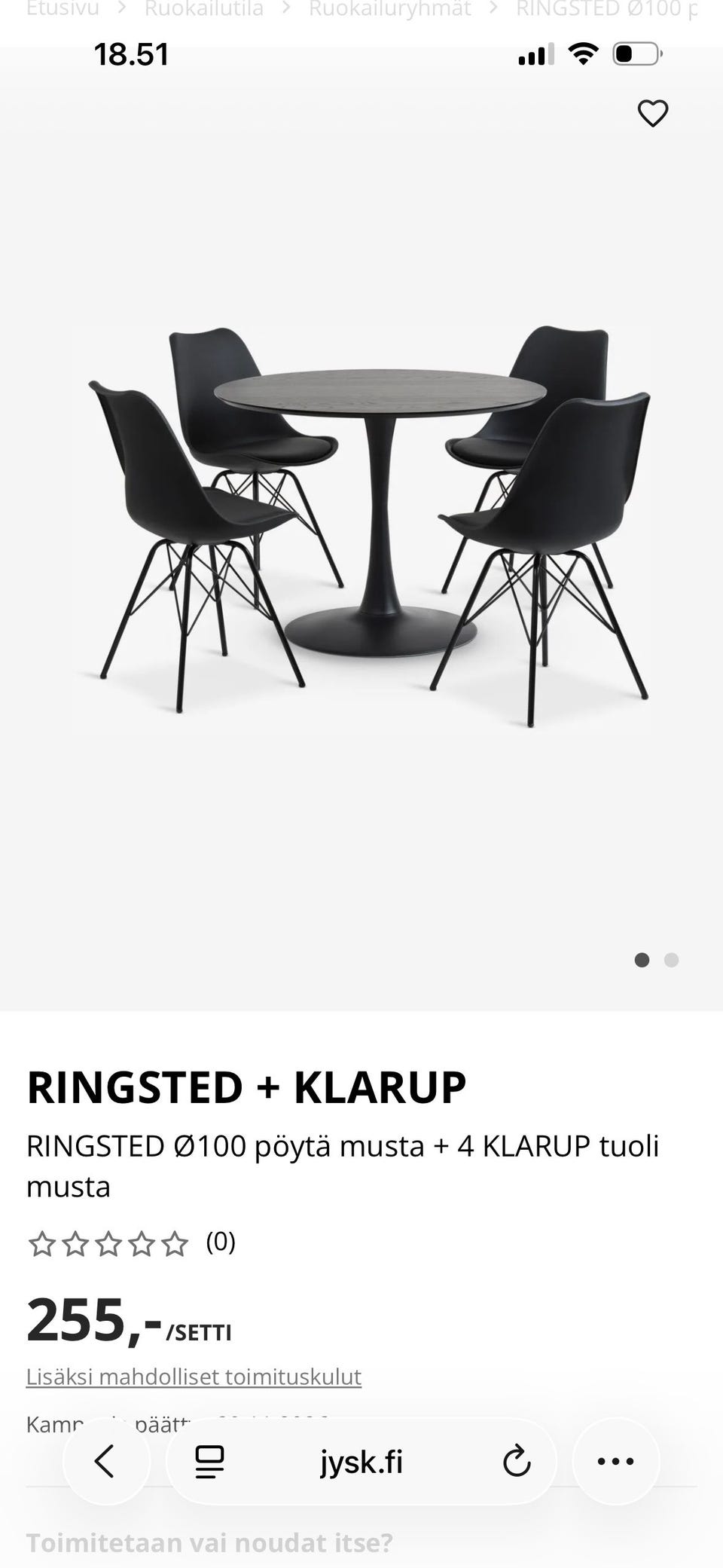Go to the Ruokailutila breadcrumb
Viewport: 723px width, 1568px height.
pyautogui.click(x=203, y=9)
